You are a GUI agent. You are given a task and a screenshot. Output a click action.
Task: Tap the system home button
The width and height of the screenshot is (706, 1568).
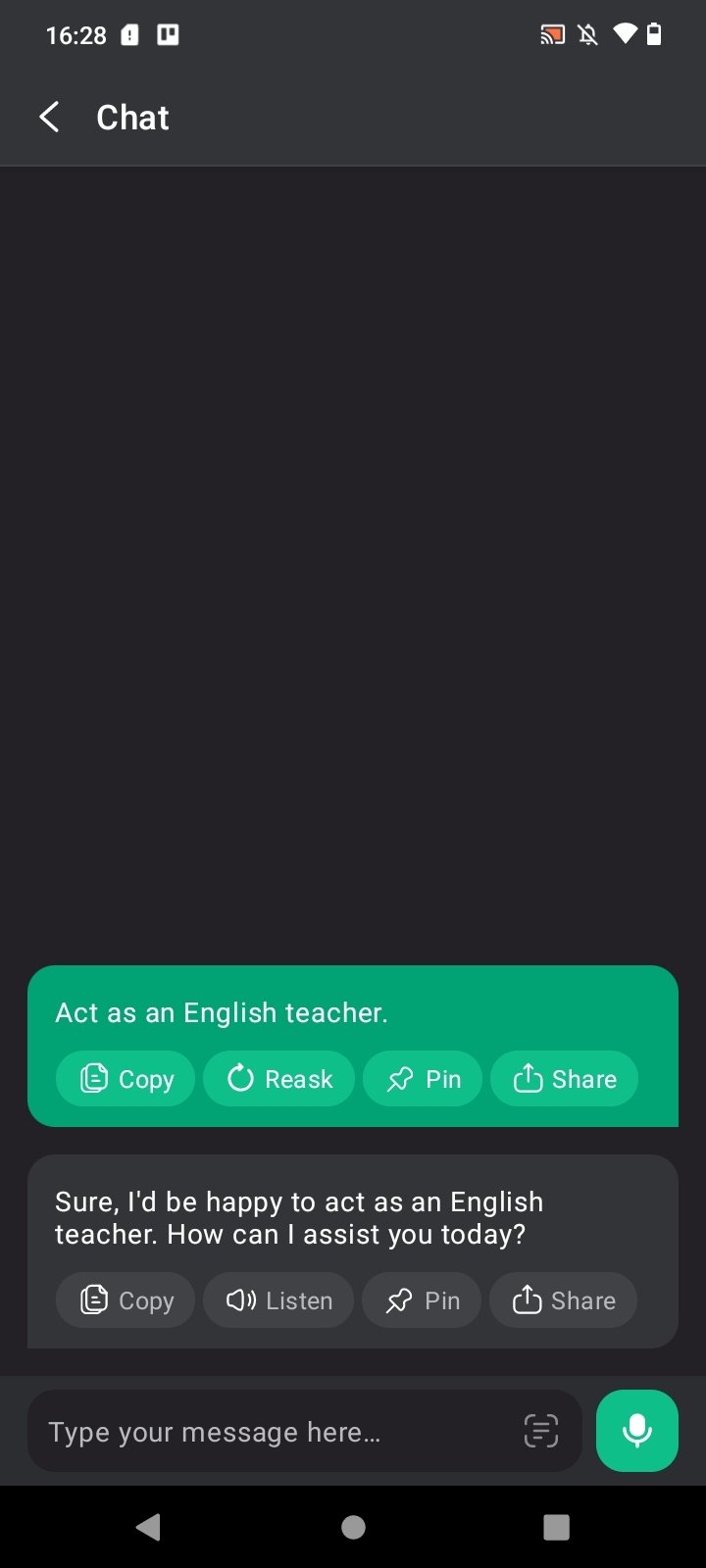tap(353, 1527)
